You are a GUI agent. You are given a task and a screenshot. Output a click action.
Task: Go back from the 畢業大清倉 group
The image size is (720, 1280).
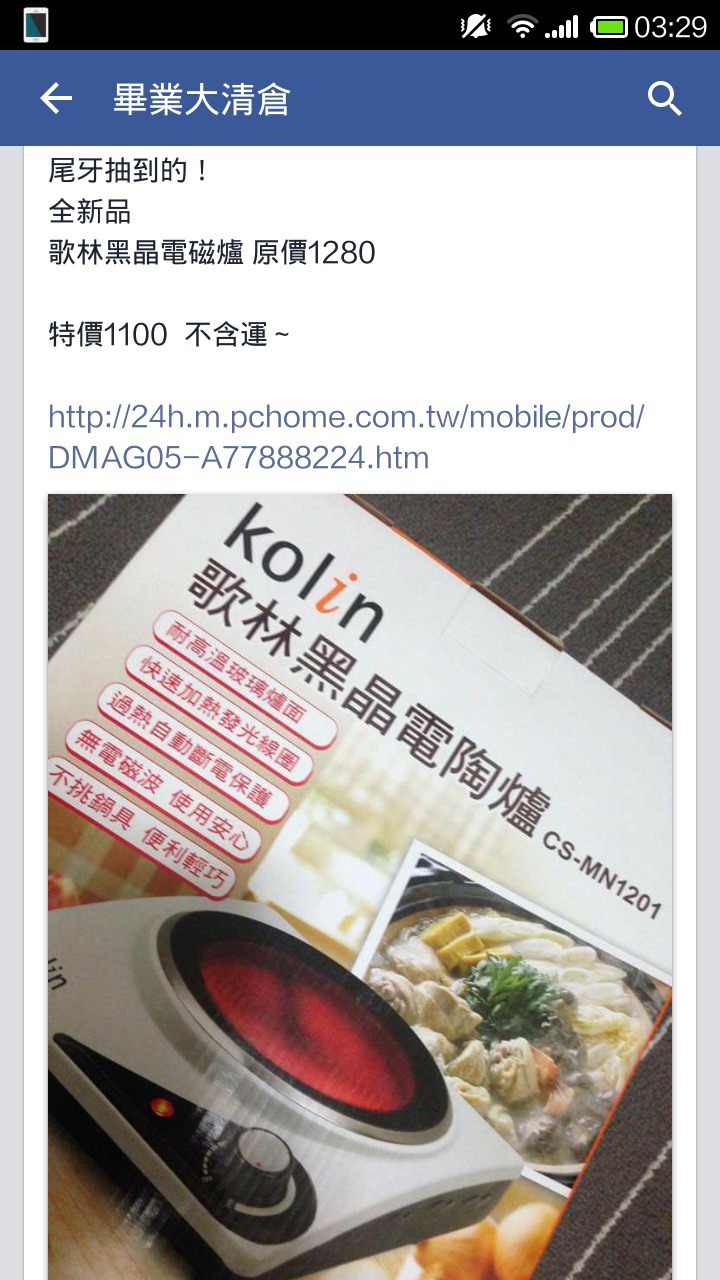pos(56,98)
